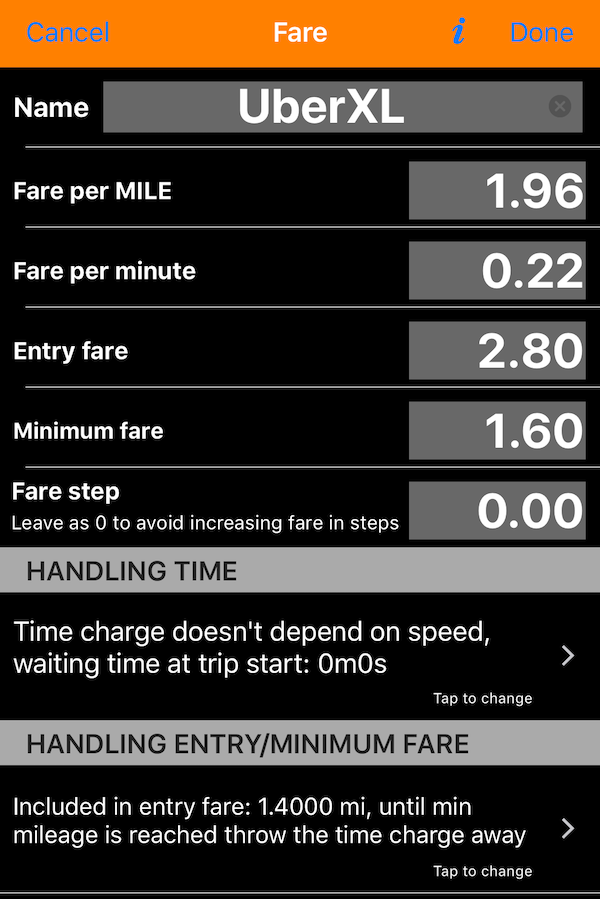
Task: Tap Done to save the fare
Action: coord(541,32)
